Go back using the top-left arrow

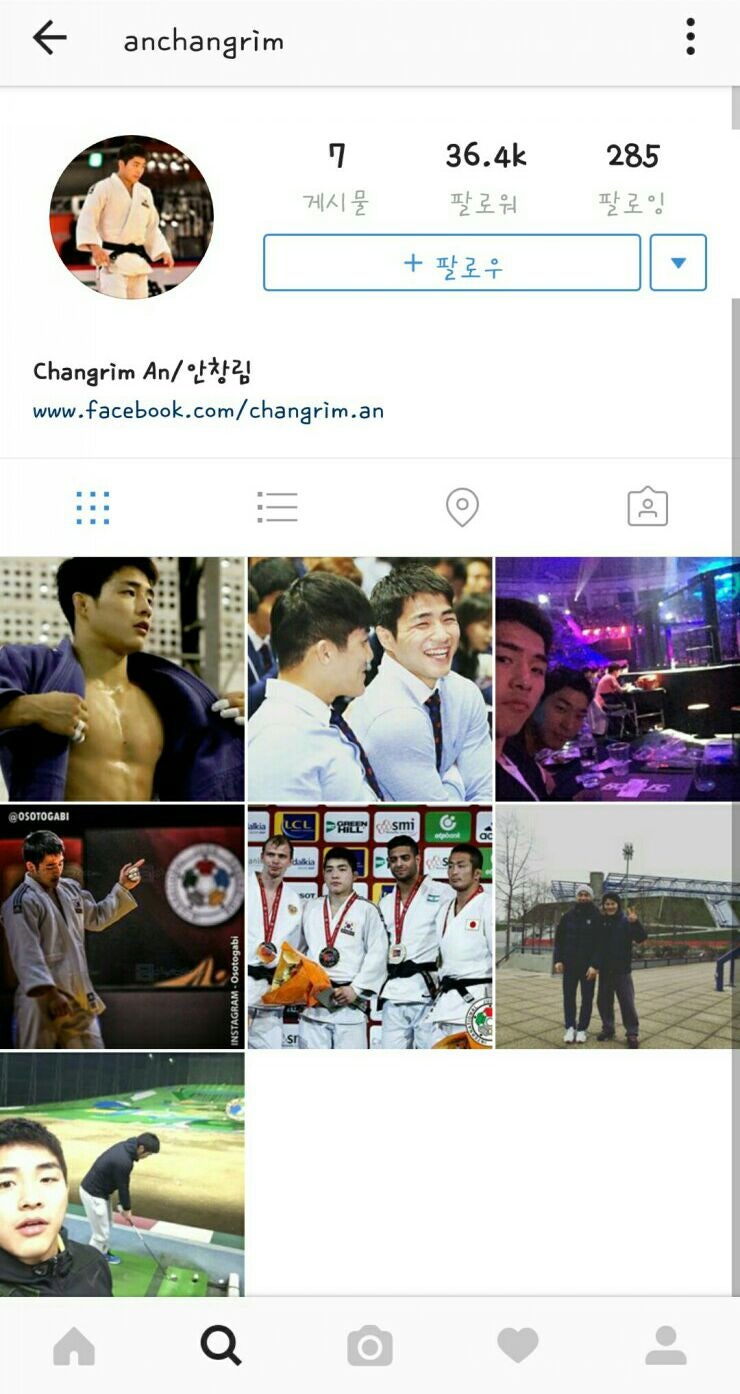49,39
